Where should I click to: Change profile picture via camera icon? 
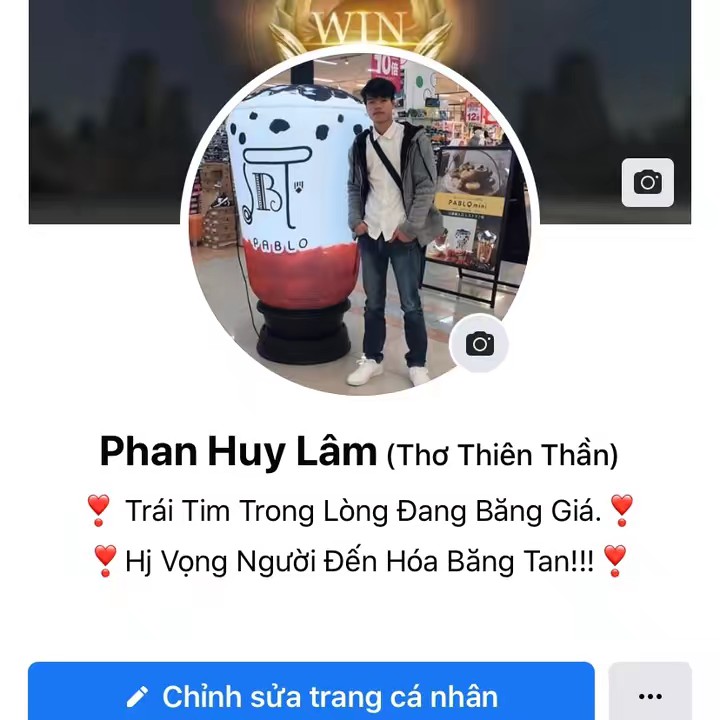480,344
